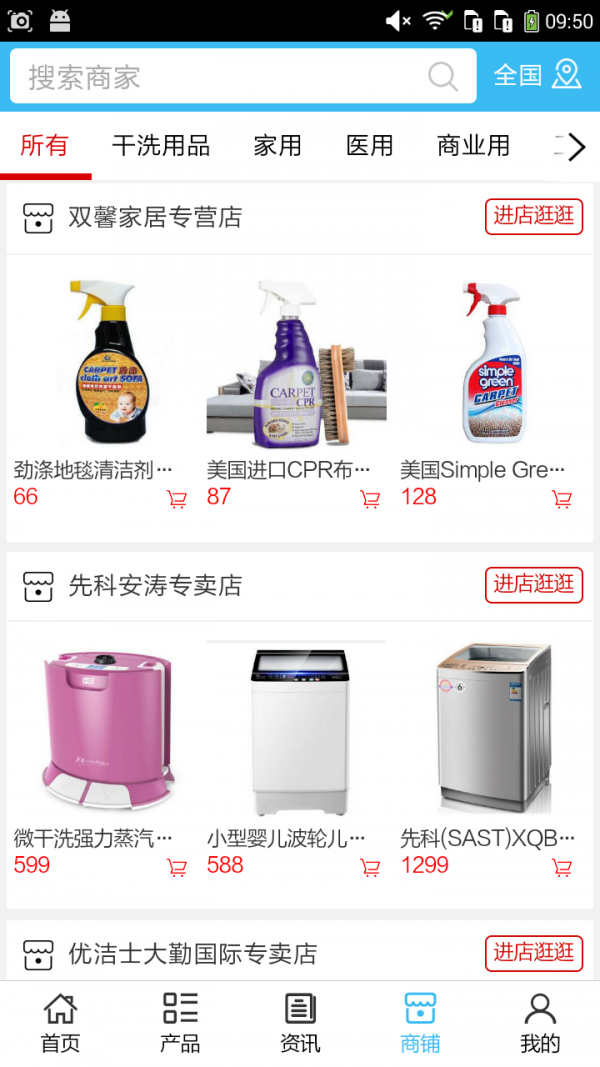The image size is (600, 1067).
Task: Open the 商业用 category tab
Action: coord(473,146)
